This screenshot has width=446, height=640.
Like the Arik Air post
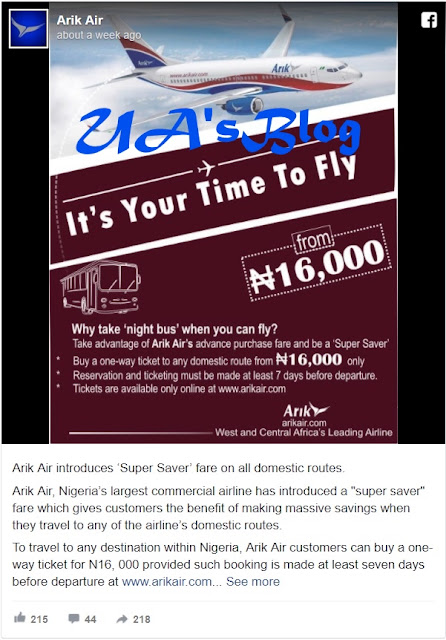click(31, 619)
